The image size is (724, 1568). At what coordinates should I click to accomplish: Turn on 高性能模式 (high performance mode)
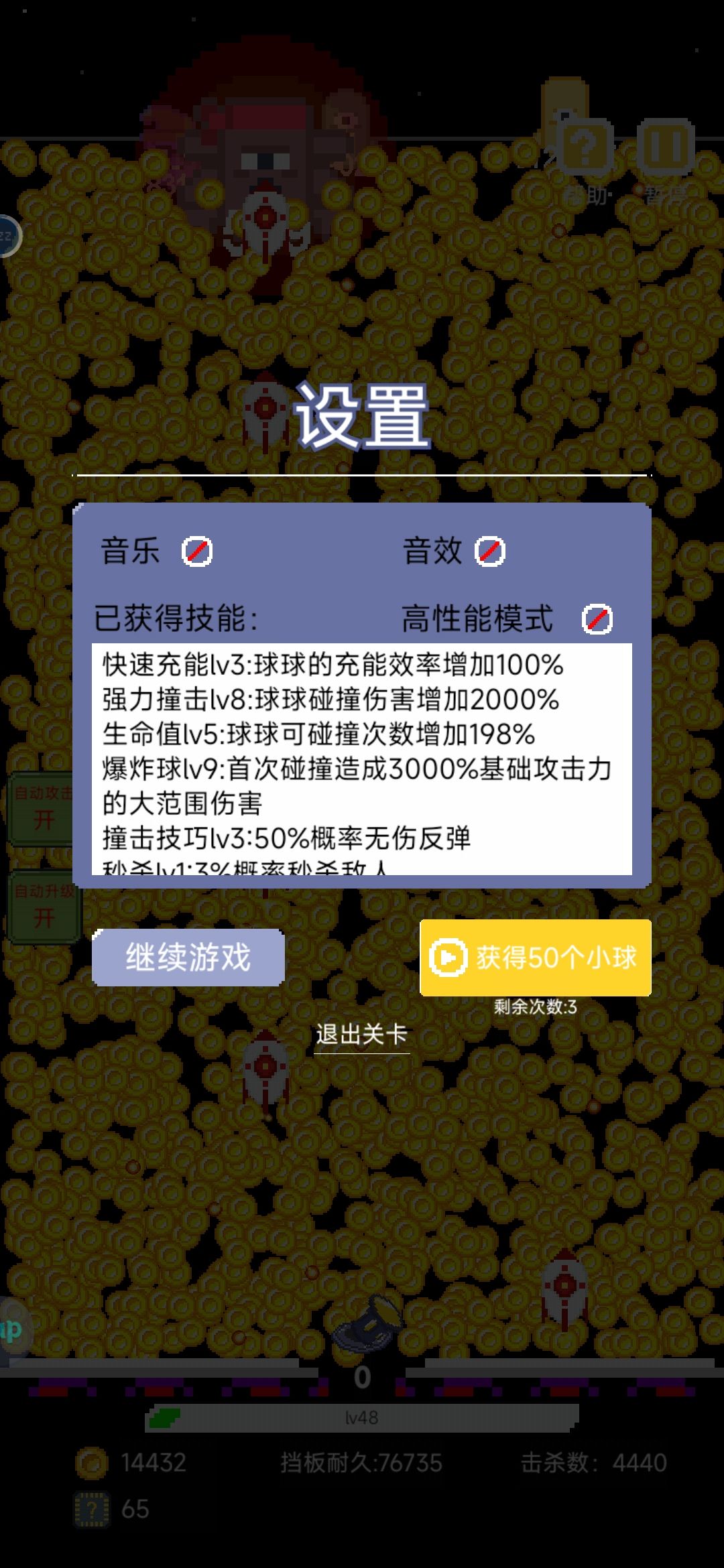[597, 620]
